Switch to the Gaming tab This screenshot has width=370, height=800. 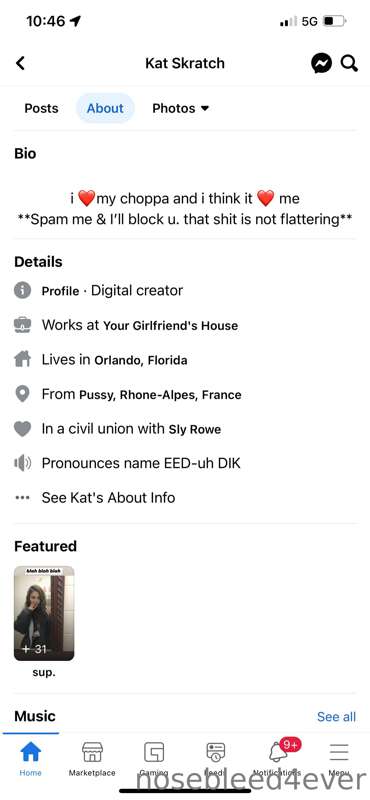[x=154, y=759]
